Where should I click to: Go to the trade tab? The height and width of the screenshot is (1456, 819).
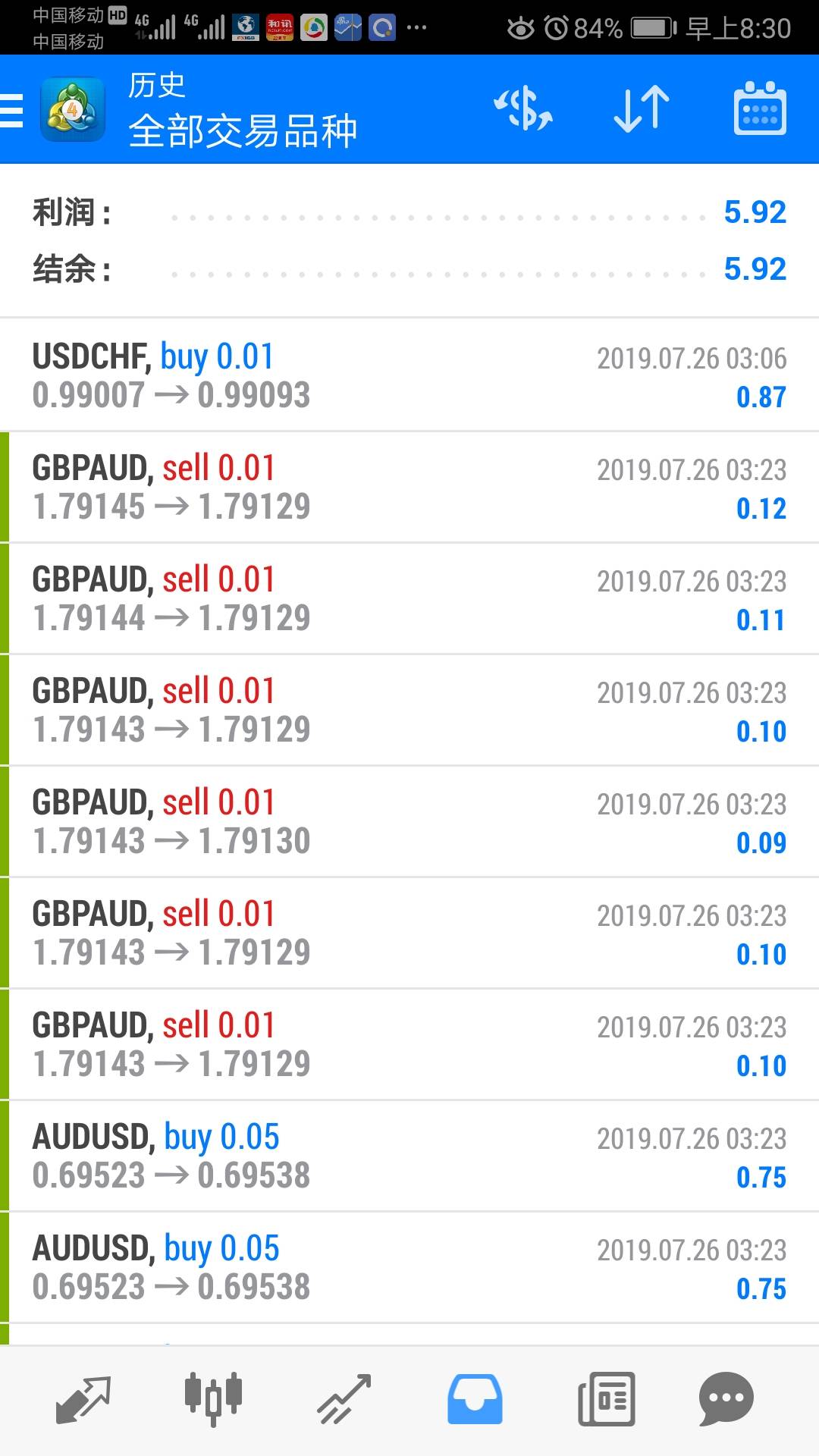(344, 1399)
